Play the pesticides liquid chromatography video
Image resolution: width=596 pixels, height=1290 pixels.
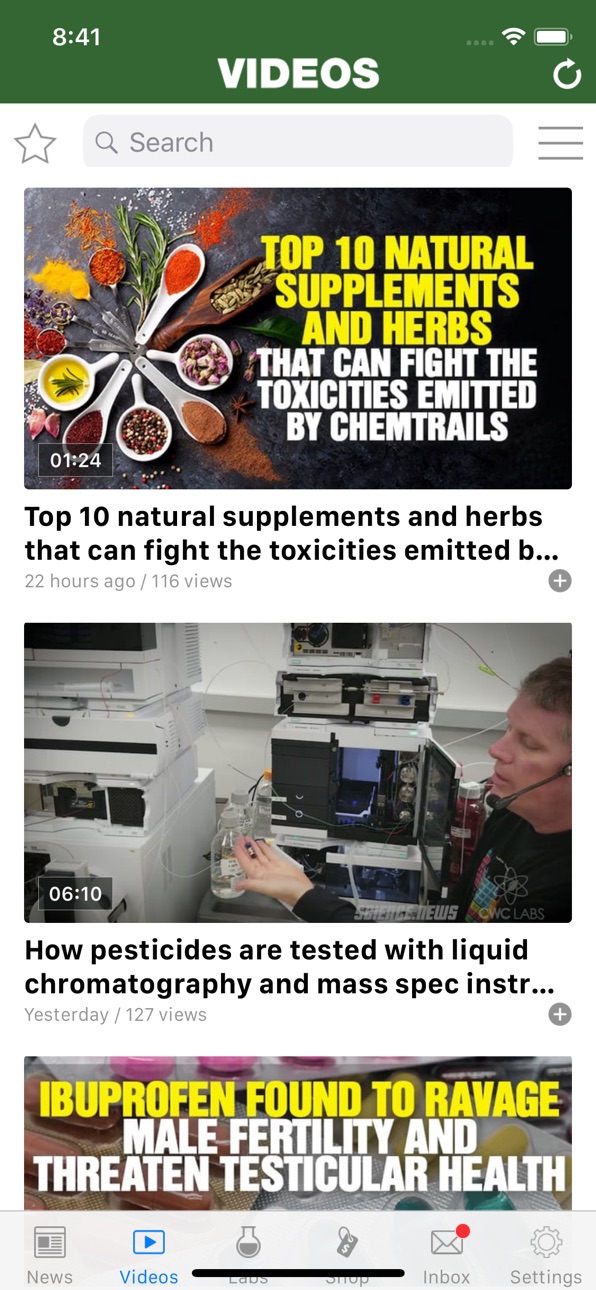pos(298,772)
